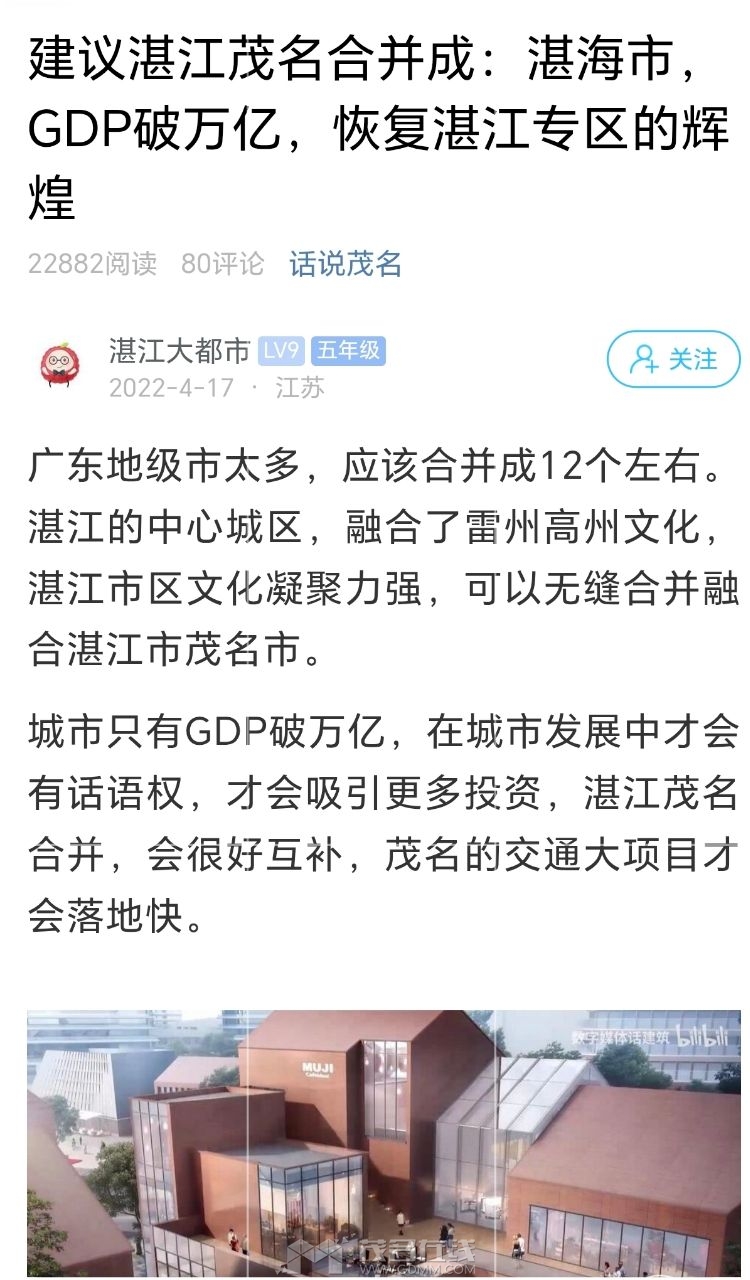
Task: Open the 话说茂名 forum link
Action: pos(345,264)
